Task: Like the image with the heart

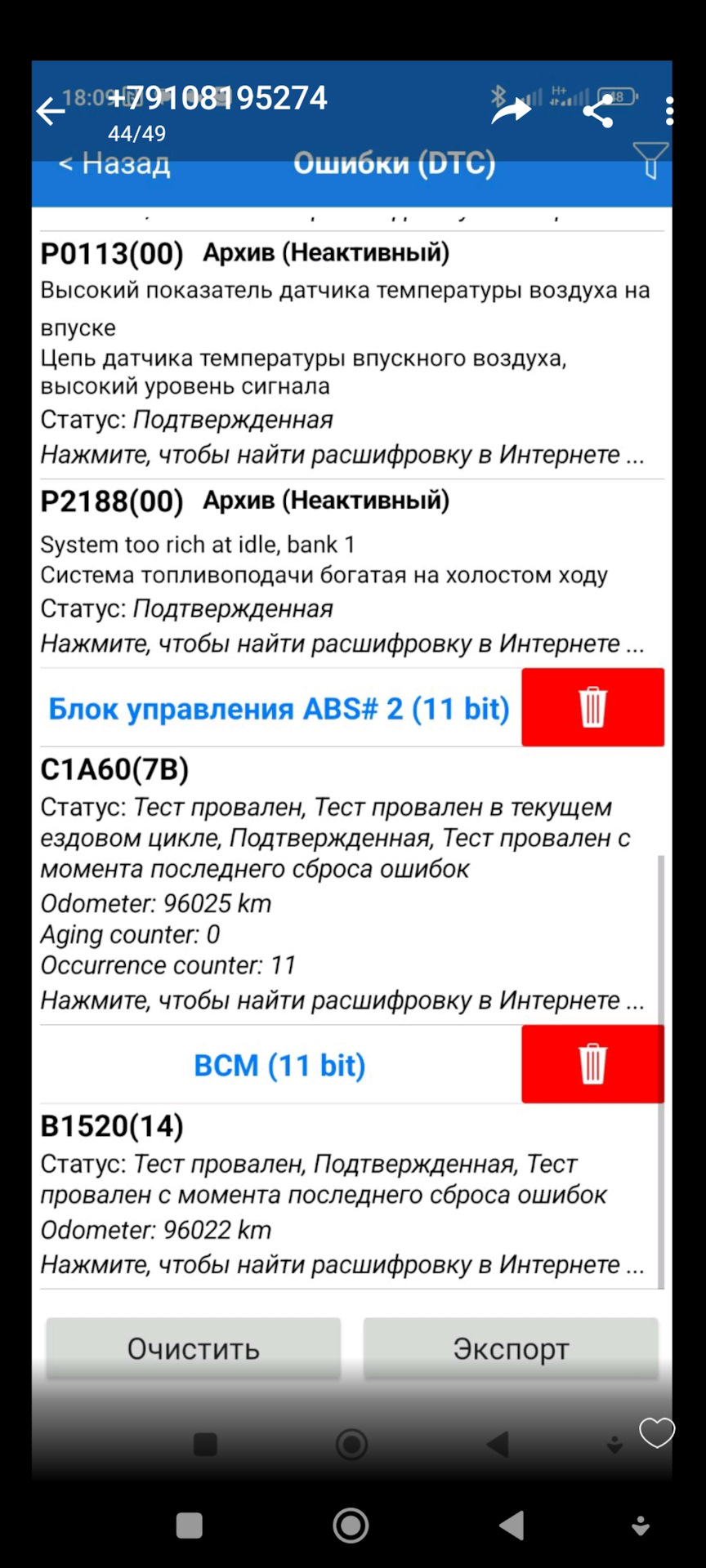Action: (656, 1432)
